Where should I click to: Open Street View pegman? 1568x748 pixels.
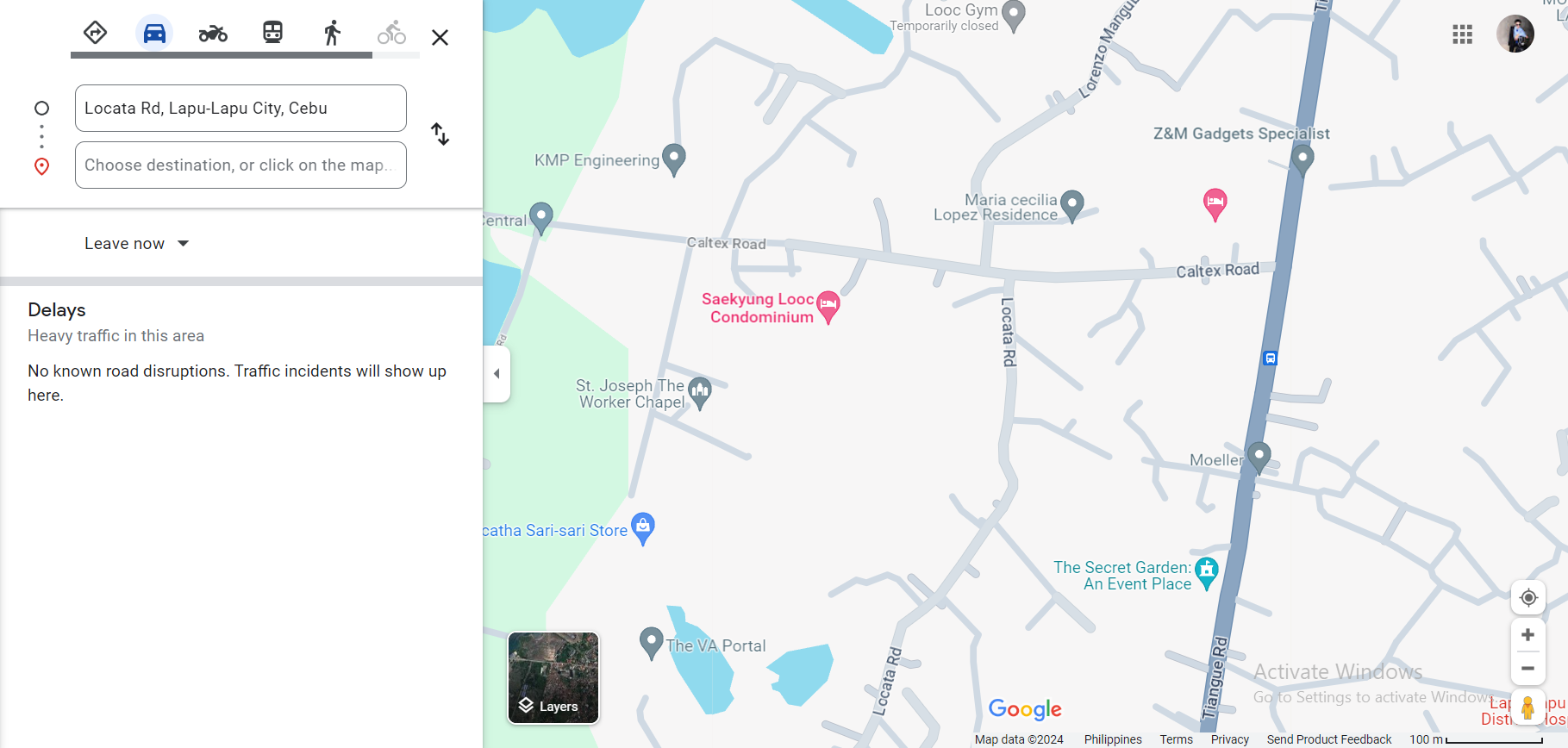1527,707
